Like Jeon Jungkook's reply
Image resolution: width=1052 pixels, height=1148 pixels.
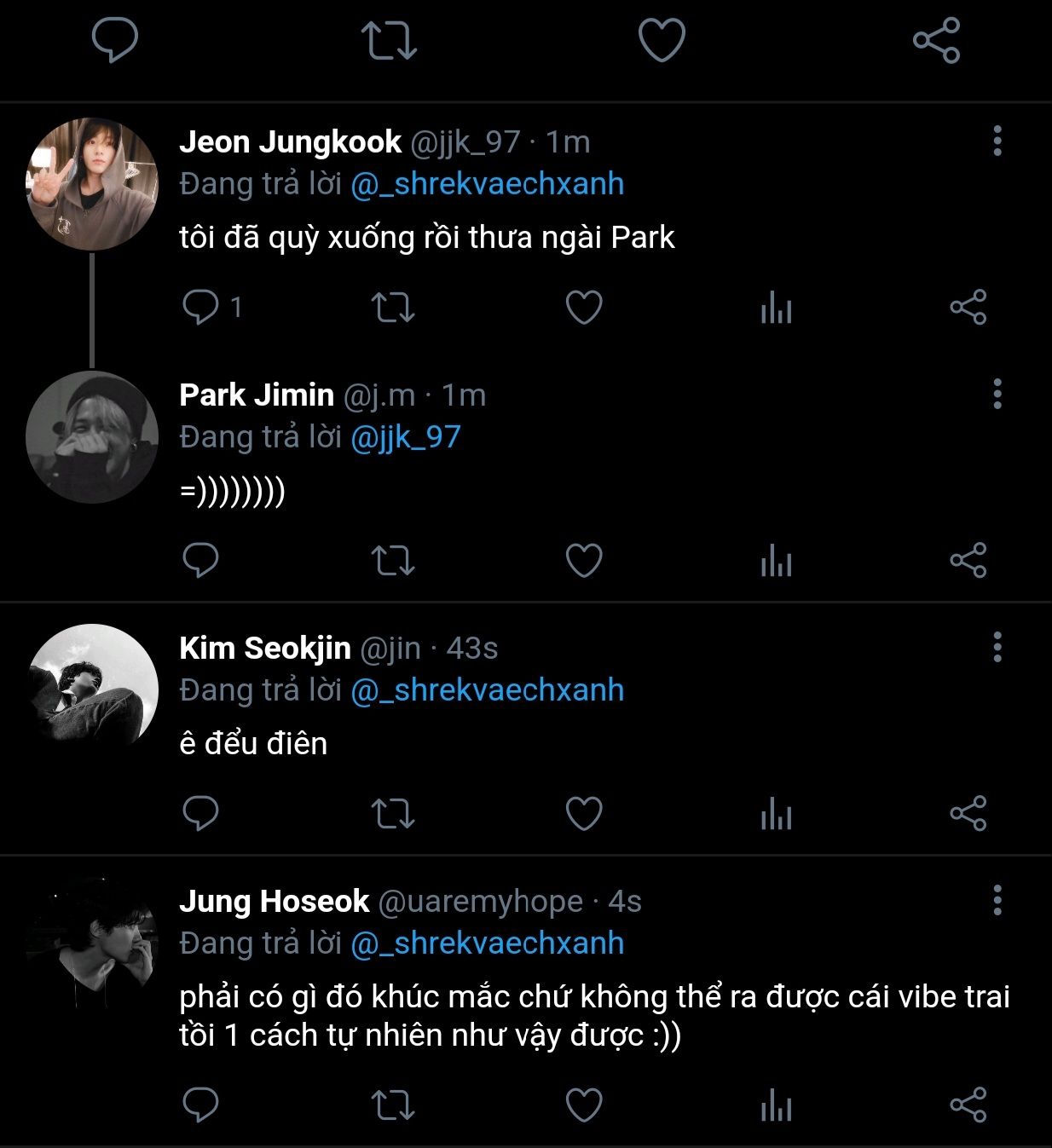[x=584, y=308]
